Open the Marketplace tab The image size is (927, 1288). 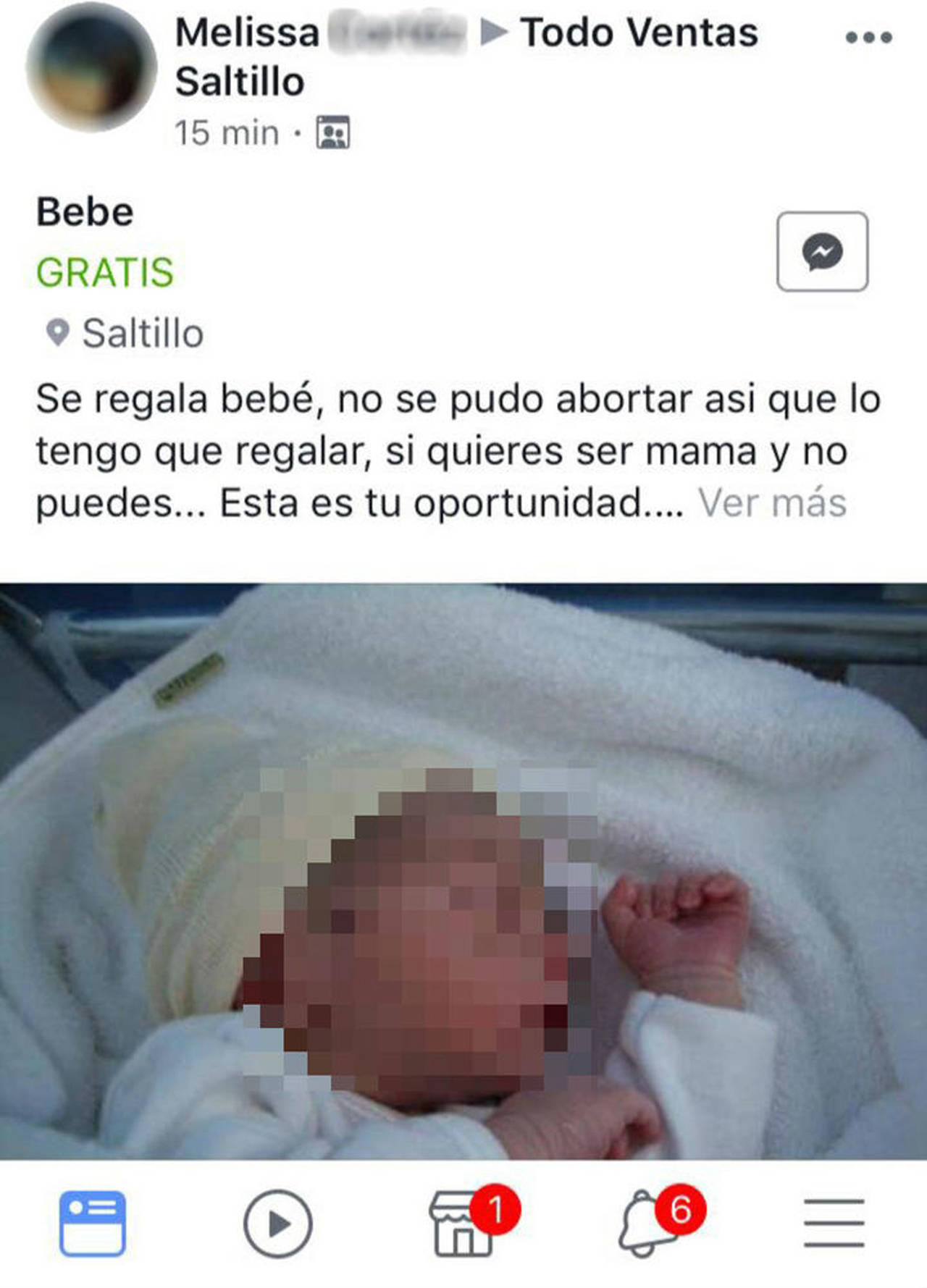[463, 1225]
